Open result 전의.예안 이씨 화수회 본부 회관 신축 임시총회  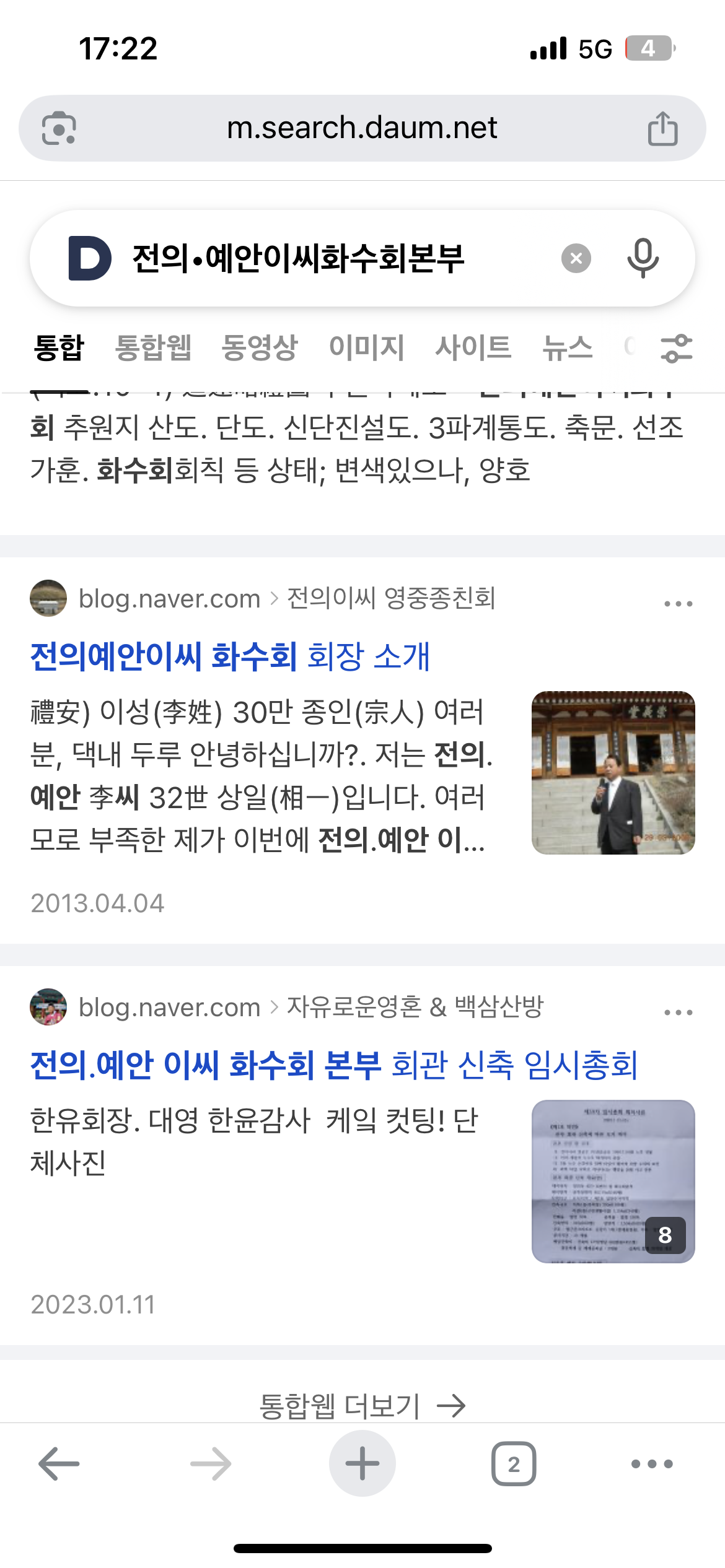click(x=334, y=1065)
